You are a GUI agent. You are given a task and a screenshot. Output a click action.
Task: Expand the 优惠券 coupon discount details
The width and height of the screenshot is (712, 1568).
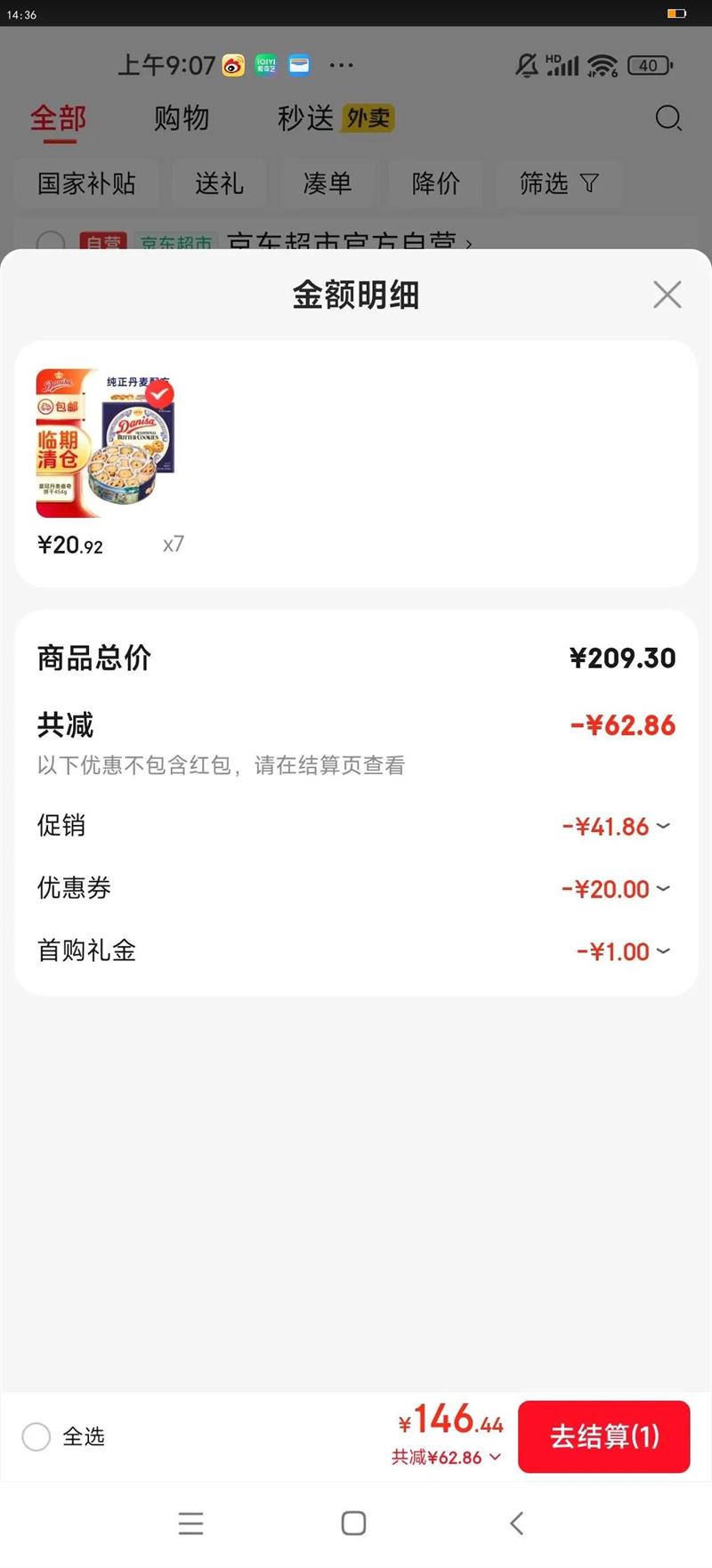[662, 889]
